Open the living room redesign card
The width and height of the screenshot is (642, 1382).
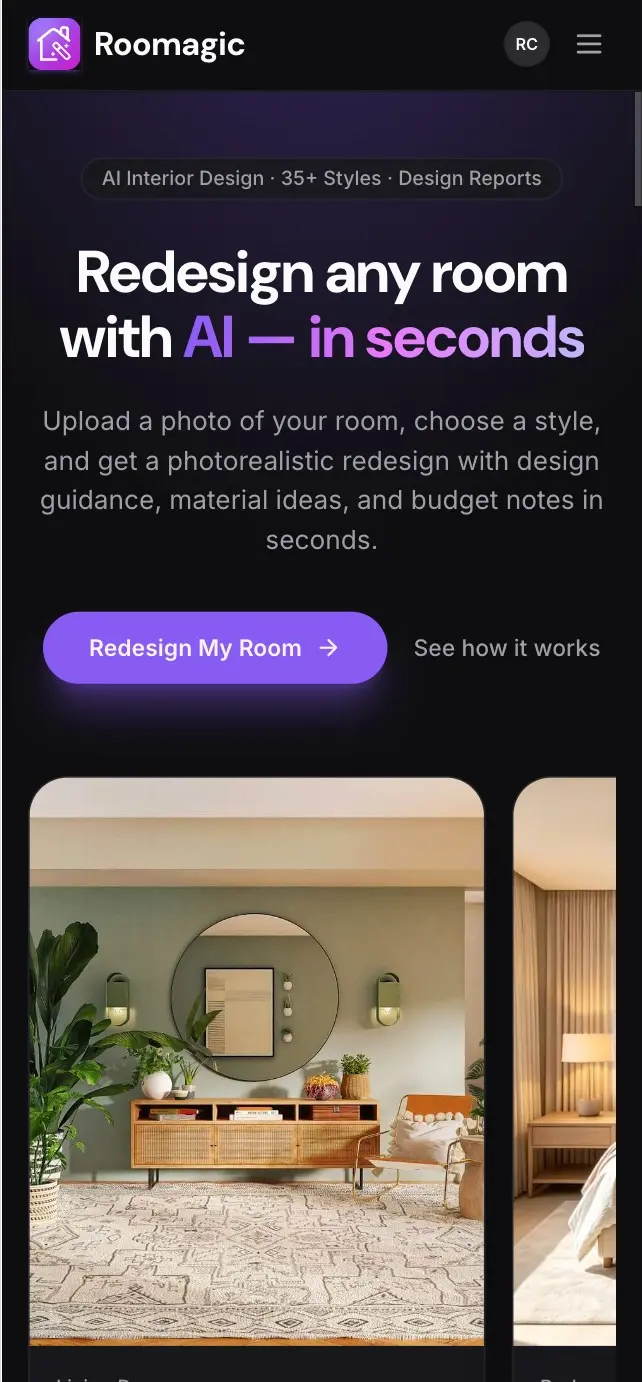257,1078
